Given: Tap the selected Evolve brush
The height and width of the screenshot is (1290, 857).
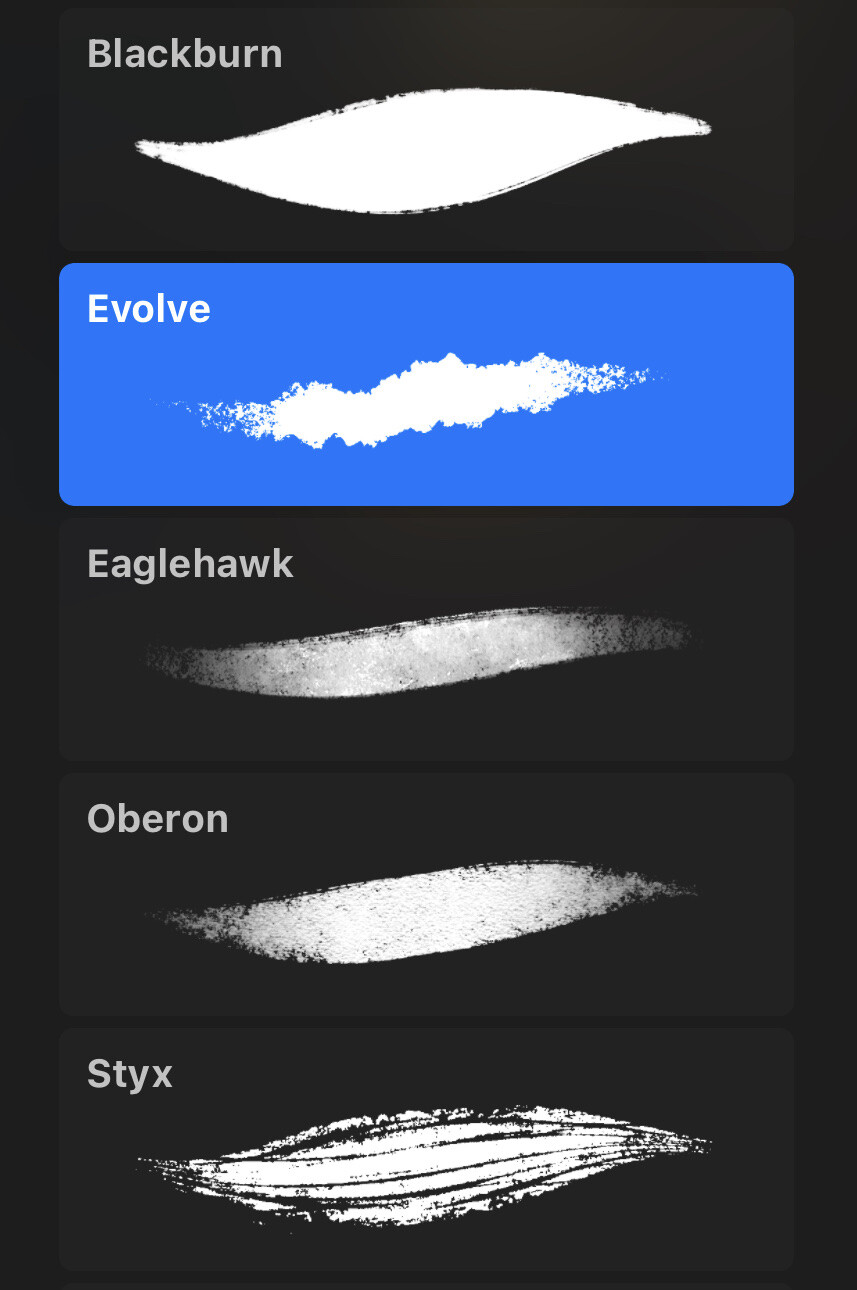Looking at the screenshot, I should (426, 385).
